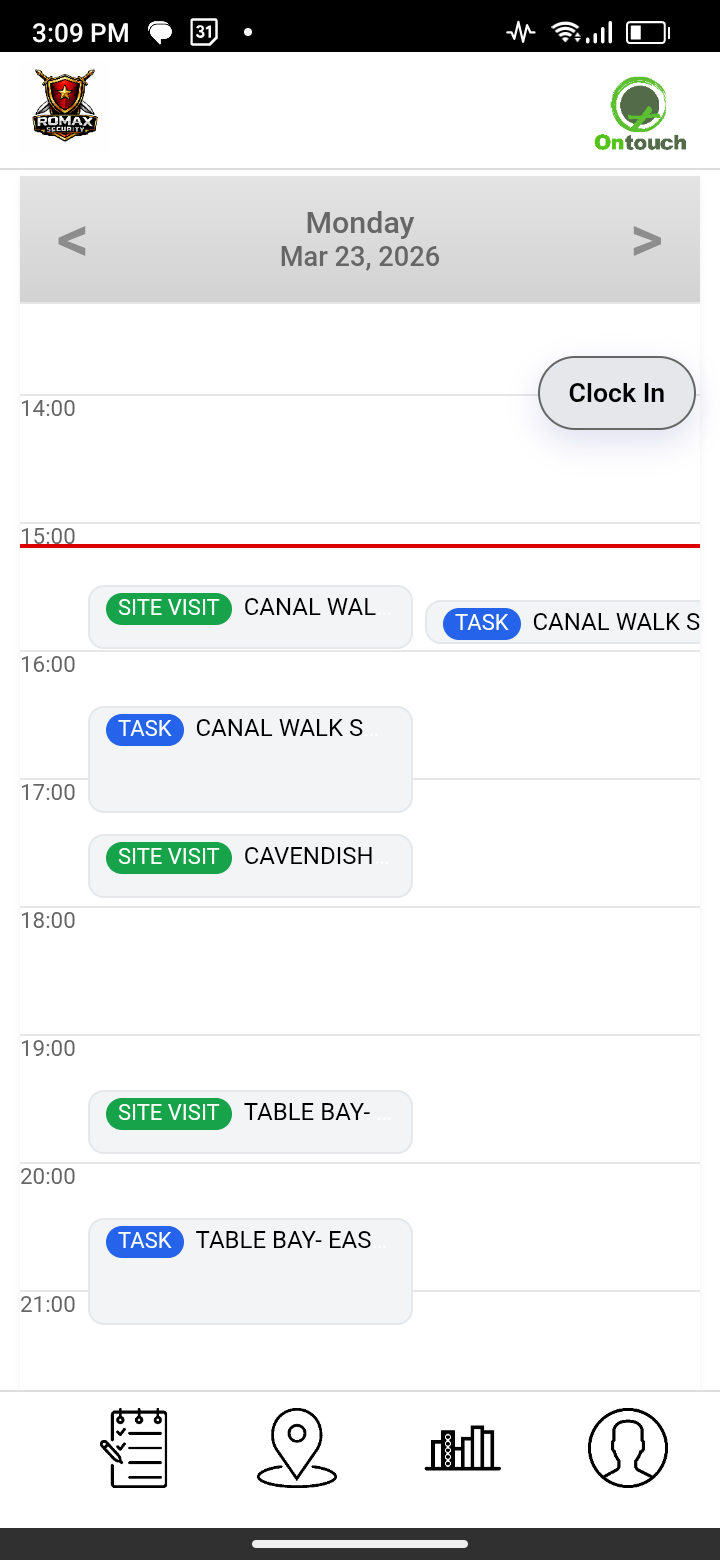Switch to the user profile tab
The image size is (720, 1560).
tap(627, 1448)
